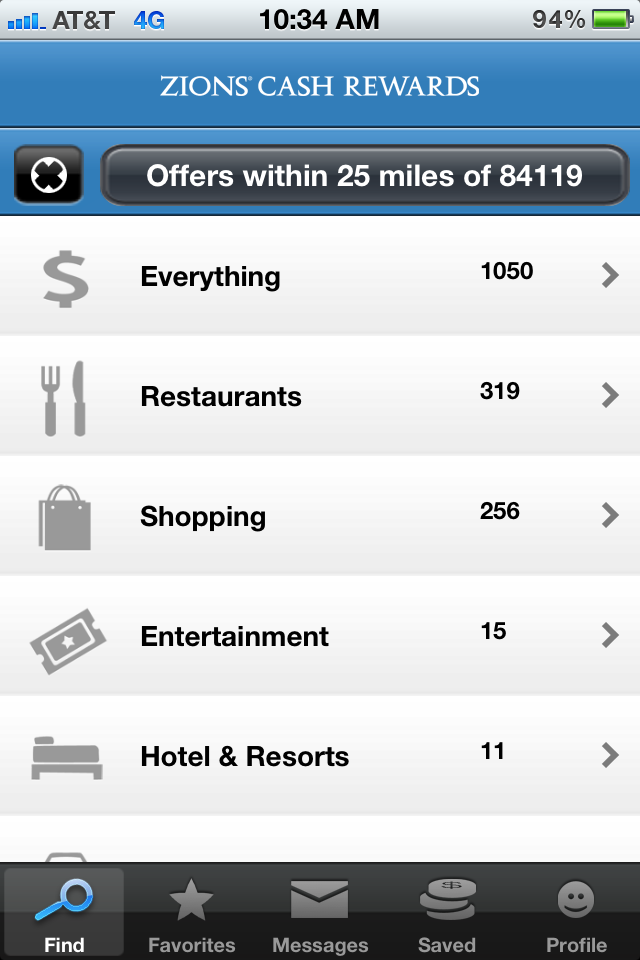Select the Hotel & Resorts category

pos(320,756)
